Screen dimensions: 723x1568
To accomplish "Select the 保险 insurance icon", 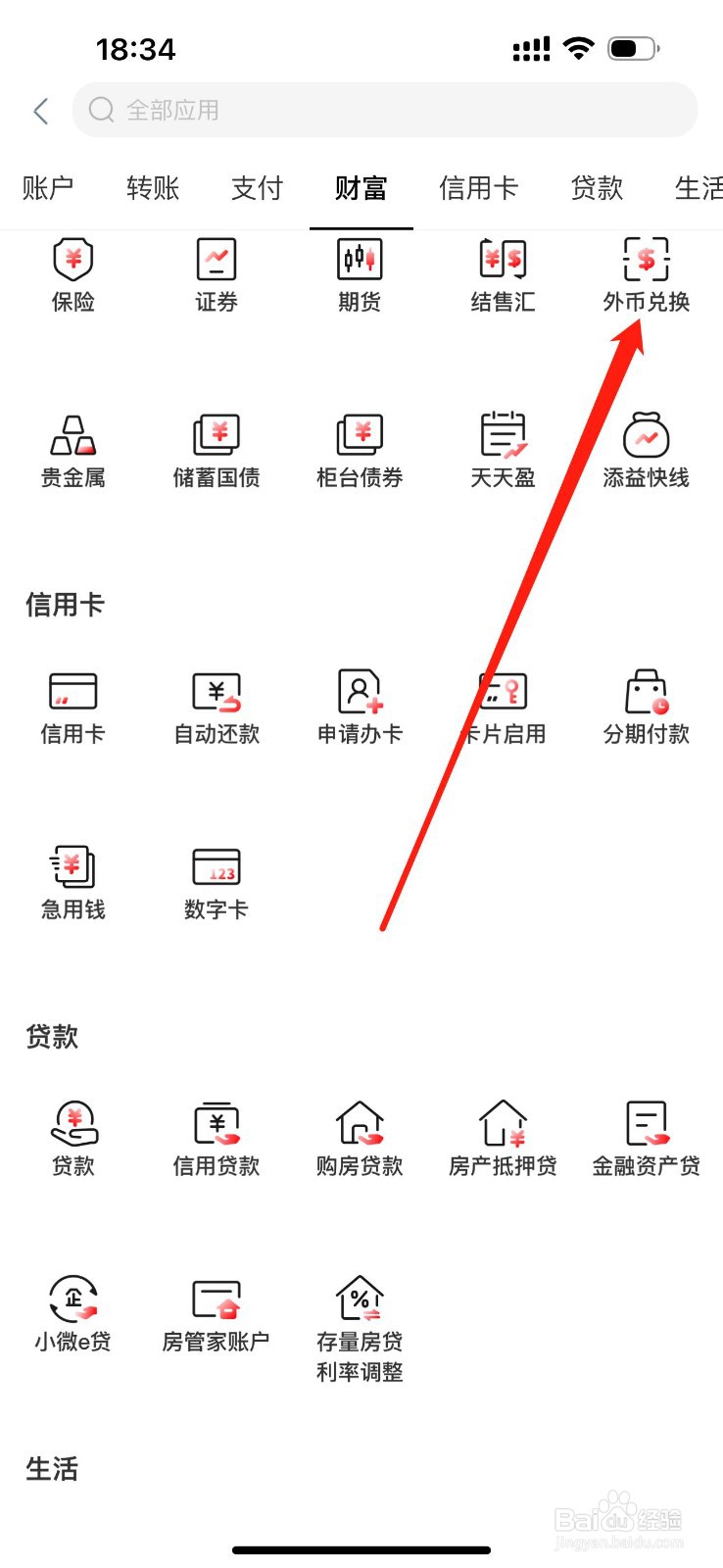I will pyautogui.click(x=72, y=274).
